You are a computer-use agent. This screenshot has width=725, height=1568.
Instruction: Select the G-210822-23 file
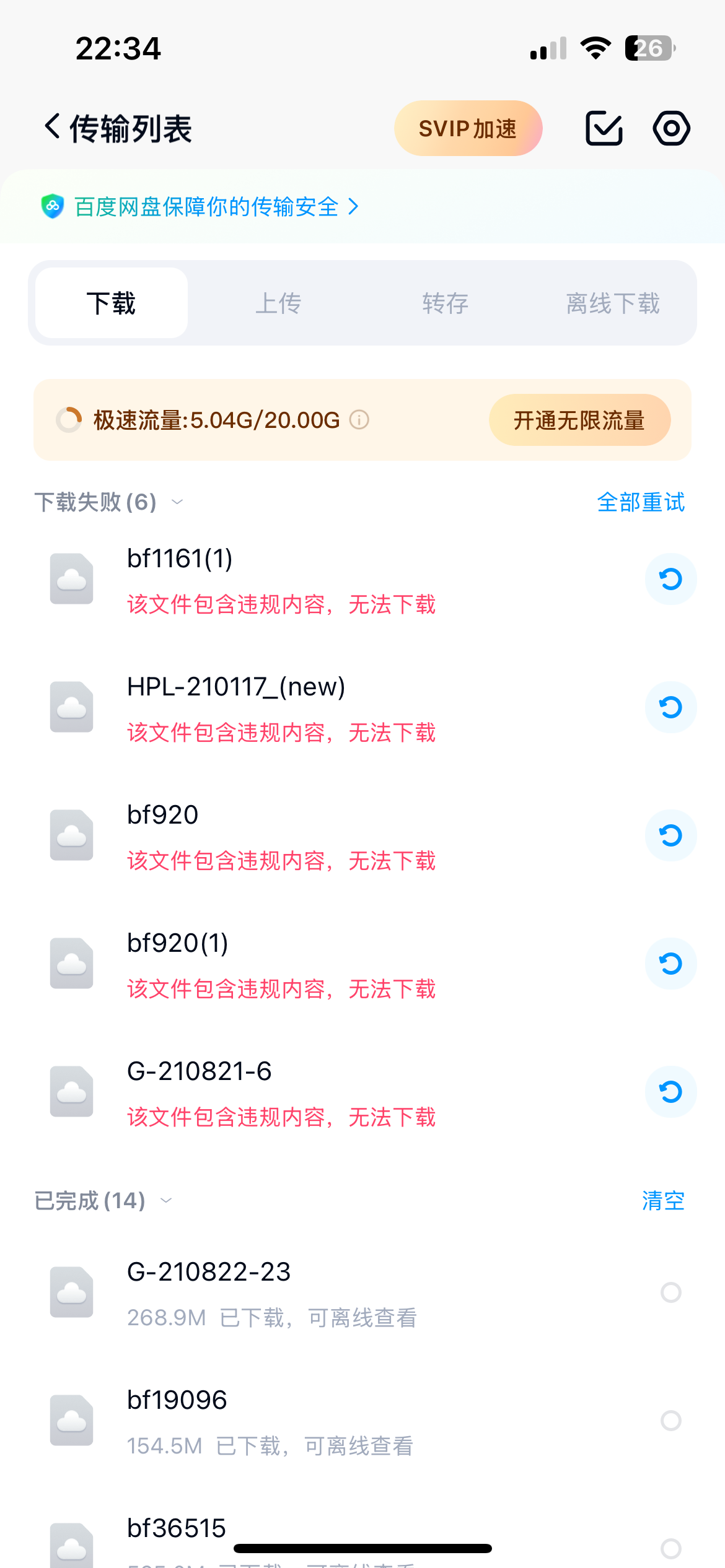point(670,1292)
